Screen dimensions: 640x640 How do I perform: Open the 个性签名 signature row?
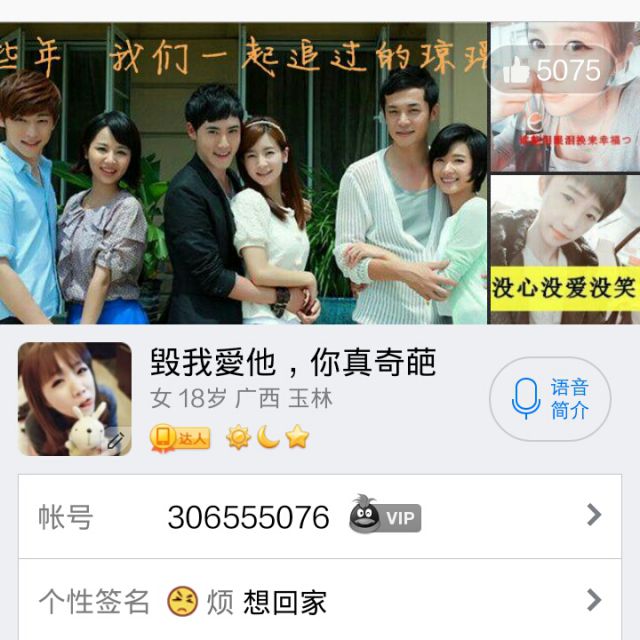pos(320,601)
